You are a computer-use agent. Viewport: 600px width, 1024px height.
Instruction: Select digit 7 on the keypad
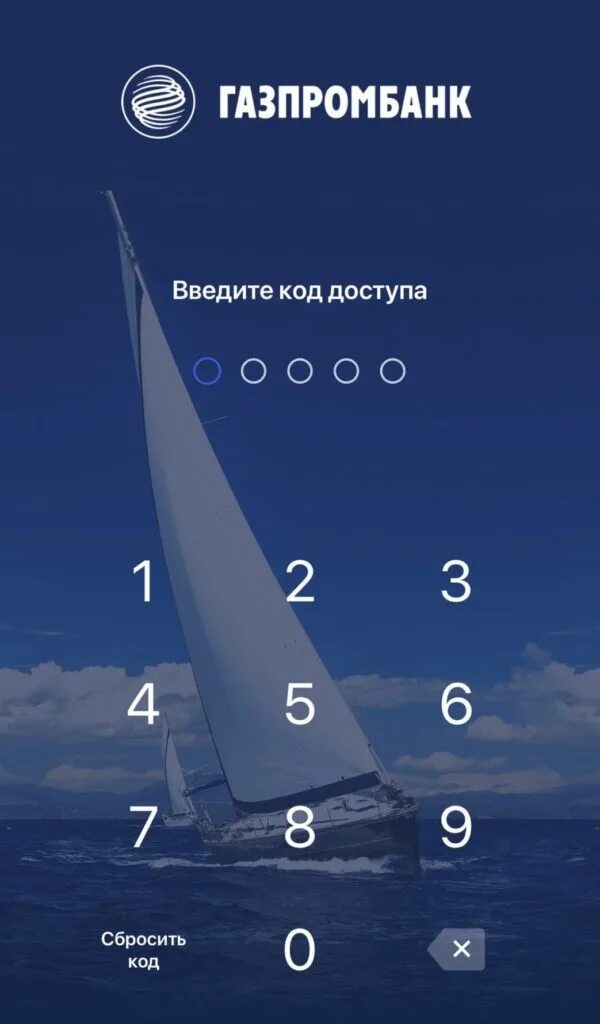[144, 826]
